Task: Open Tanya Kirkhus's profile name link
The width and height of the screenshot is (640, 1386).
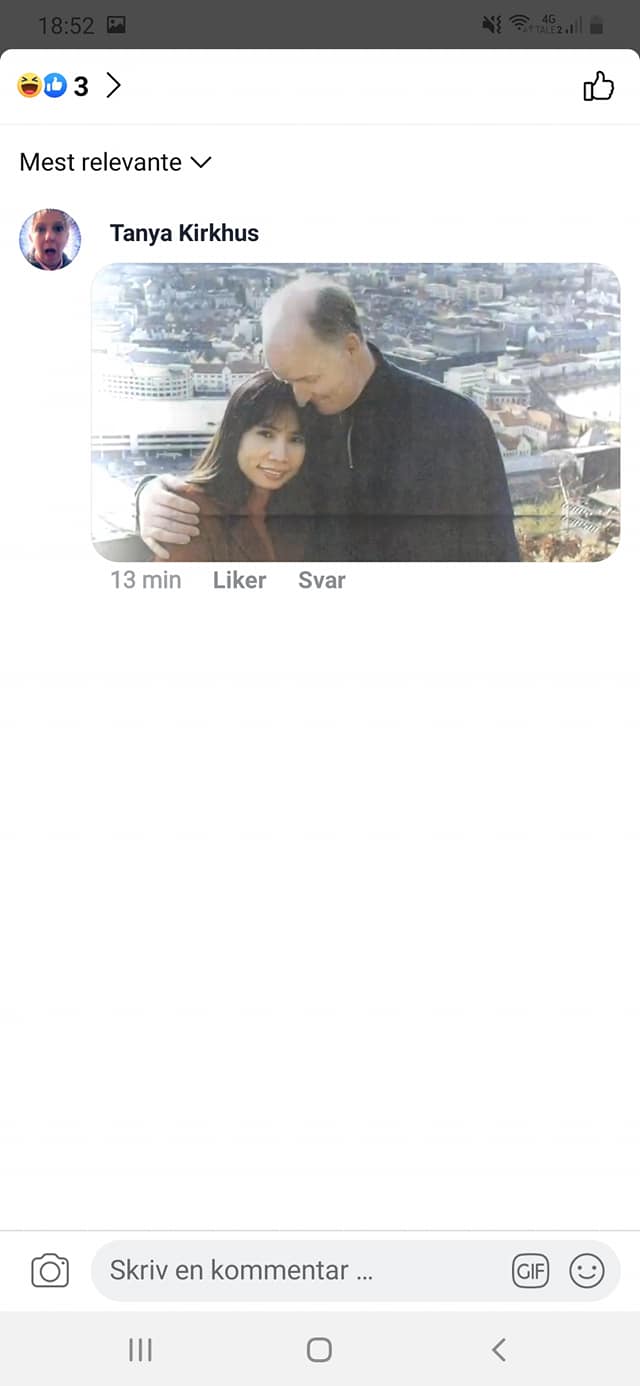Action: coord(184,233)
